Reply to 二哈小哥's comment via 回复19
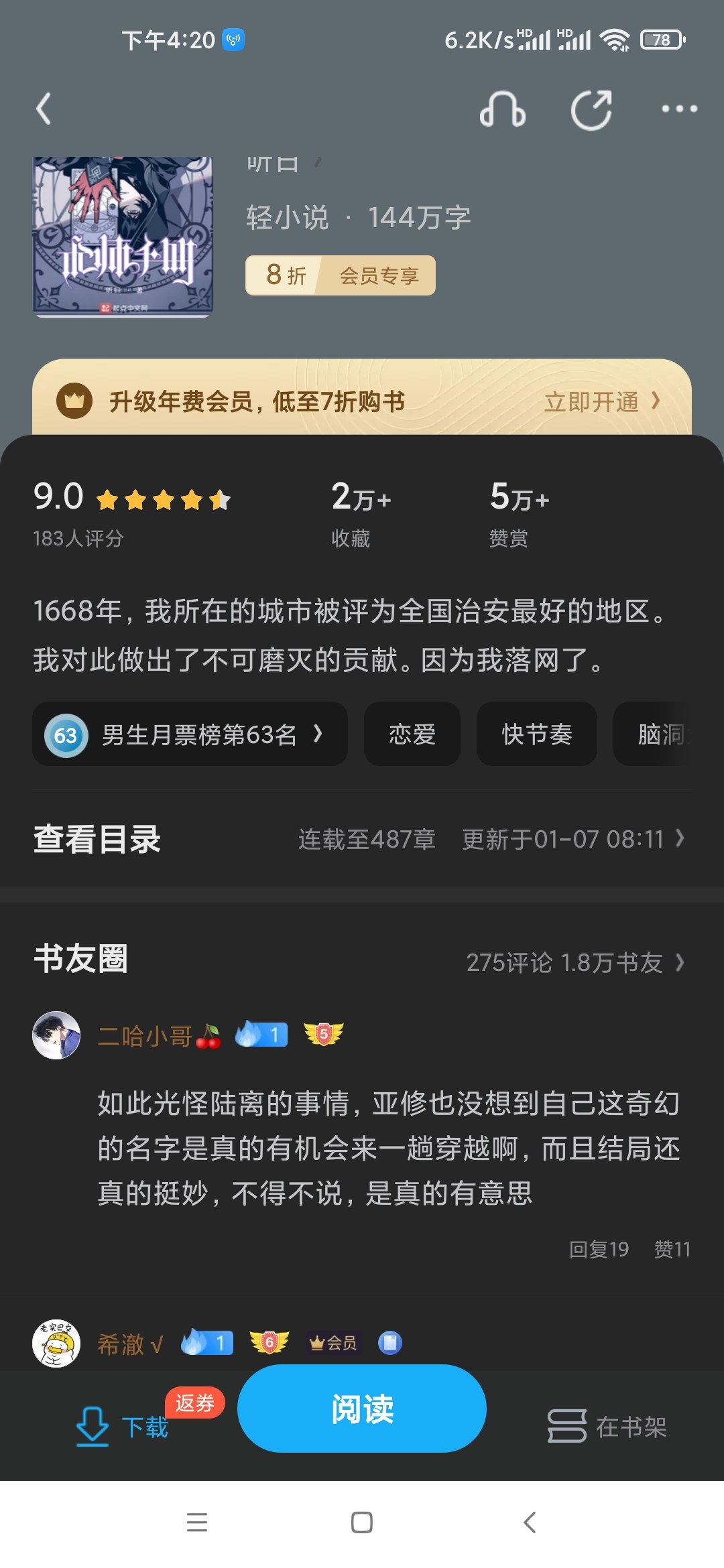This screenshot has height=1568, width=724. 599,1249
